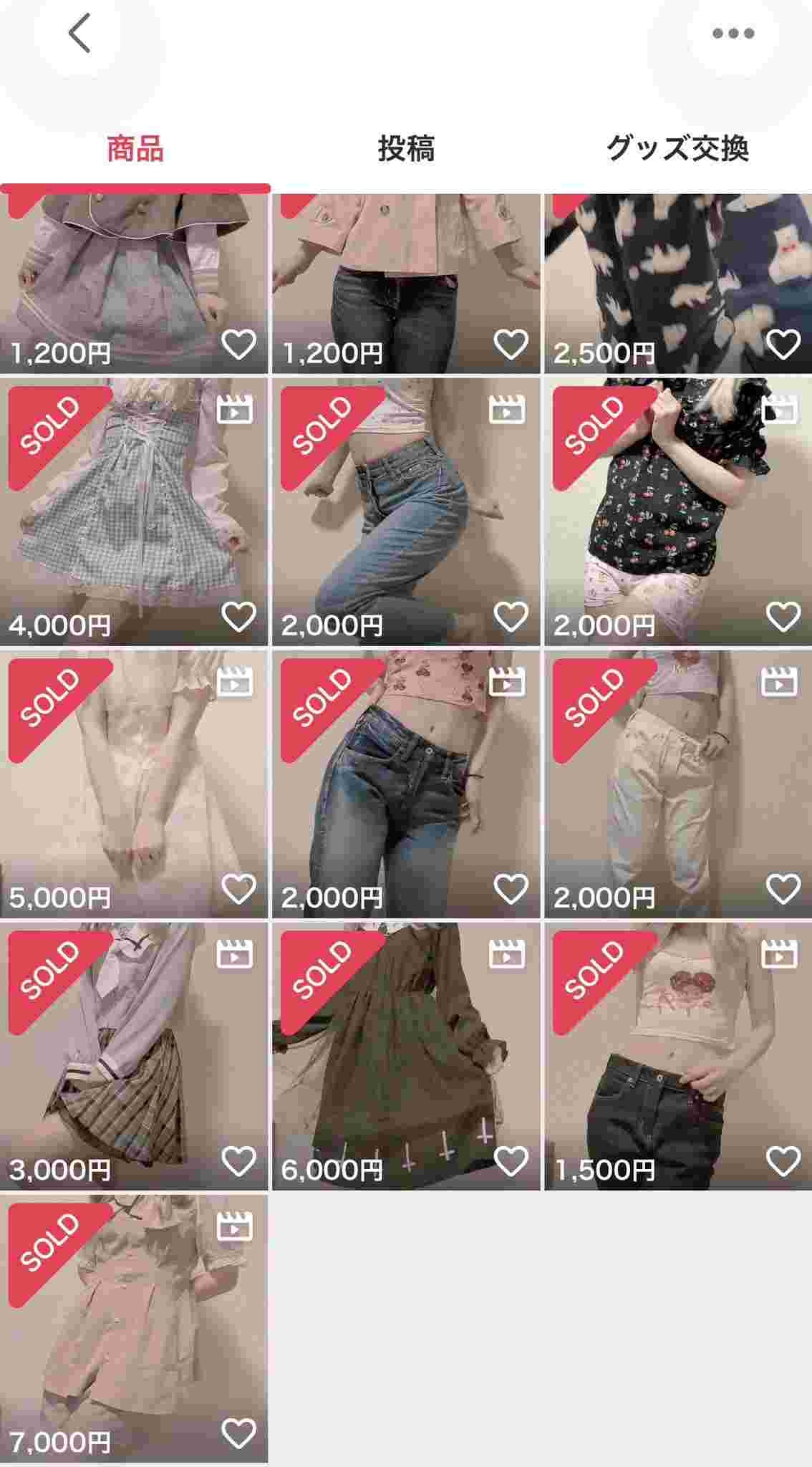Switch to the 投稿 tab
The image size is (812, 1467).
406,149
